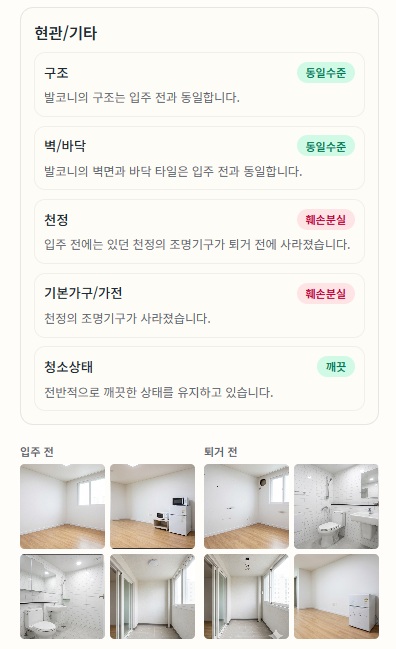
Task: Open the 퇴거 전 room photo with fridge
Action: 336,596
